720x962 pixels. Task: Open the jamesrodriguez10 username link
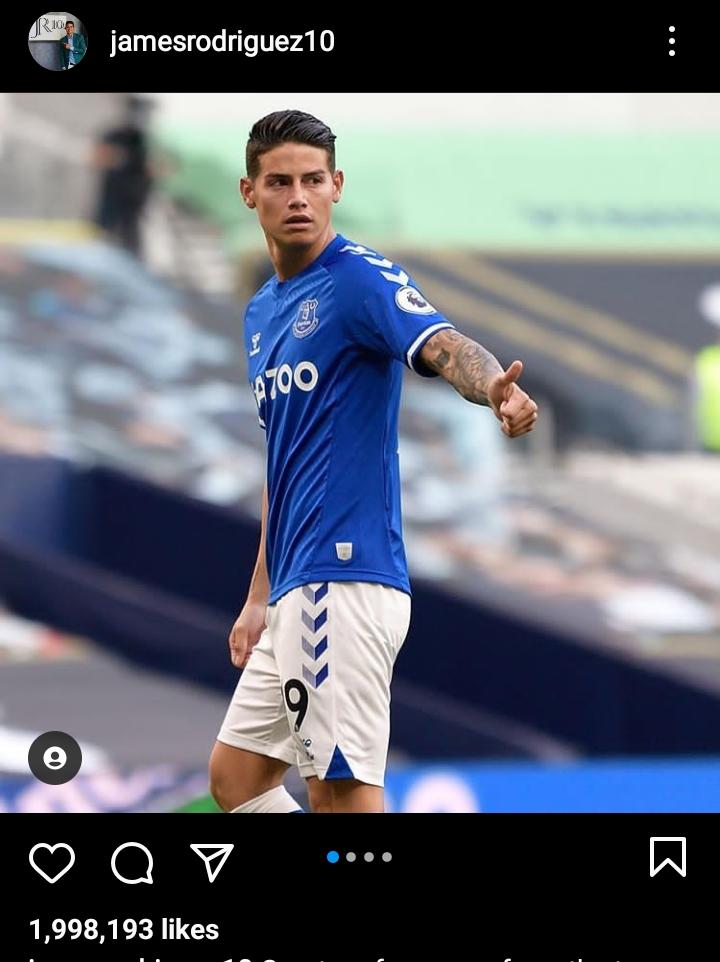[x=222, y=42]
